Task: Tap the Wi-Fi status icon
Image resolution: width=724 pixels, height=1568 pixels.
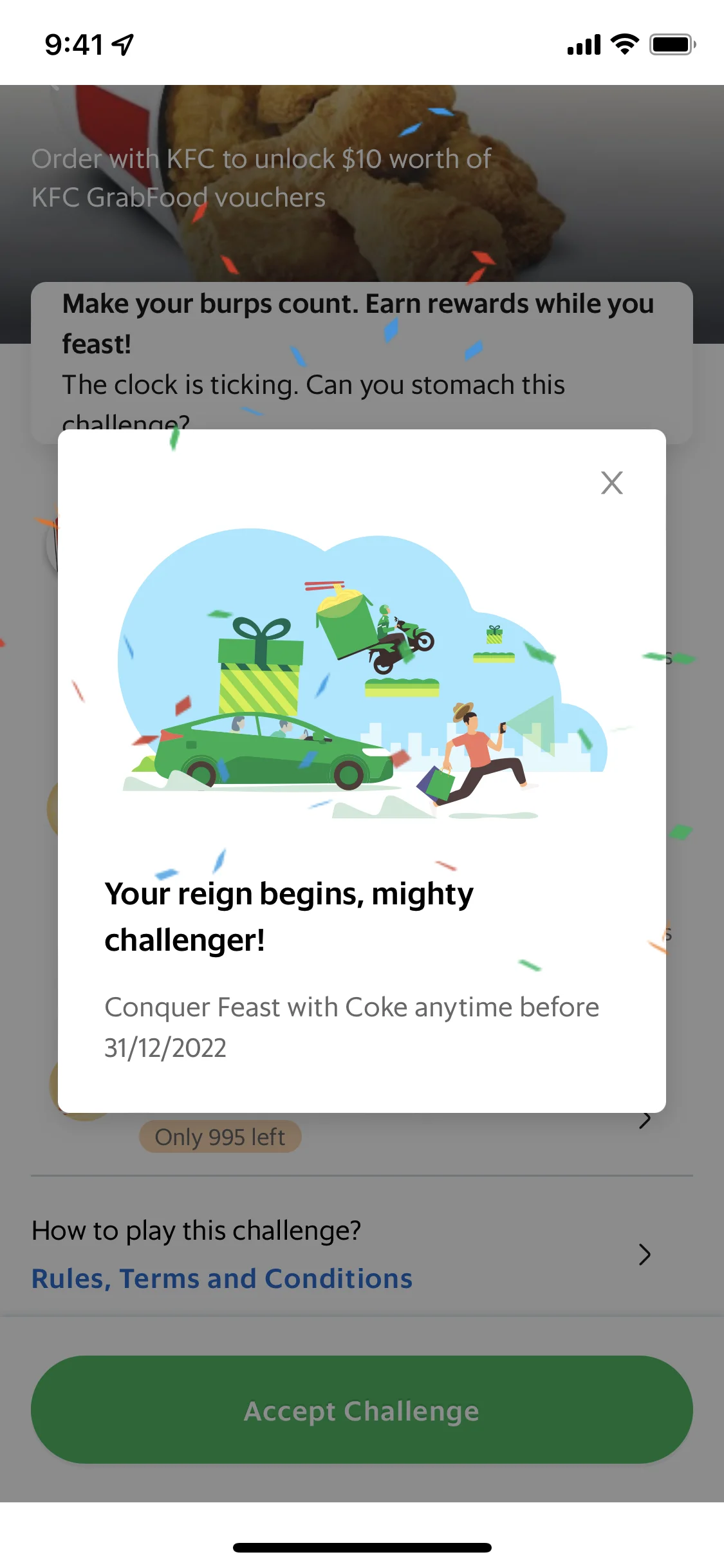Action: (622, 44)
